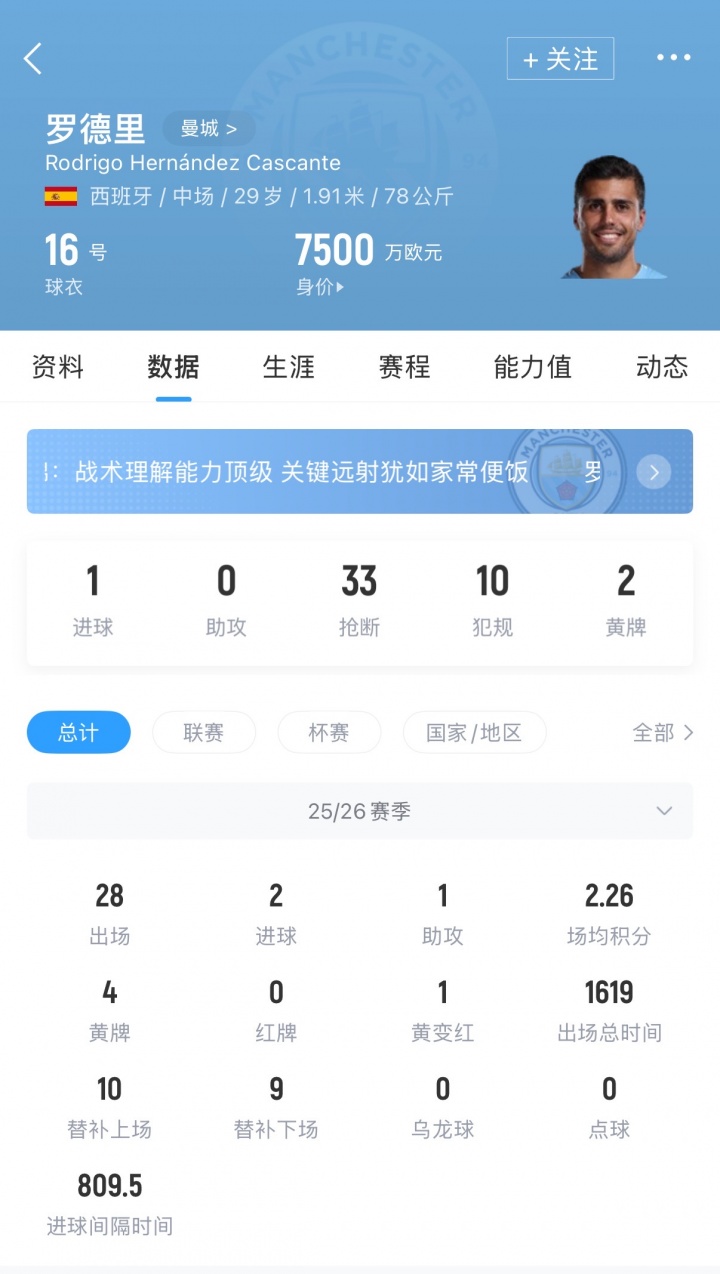Filter stats by 联赛
Viewport: 720px width, 1274px height.
click(x=204, y=732)
